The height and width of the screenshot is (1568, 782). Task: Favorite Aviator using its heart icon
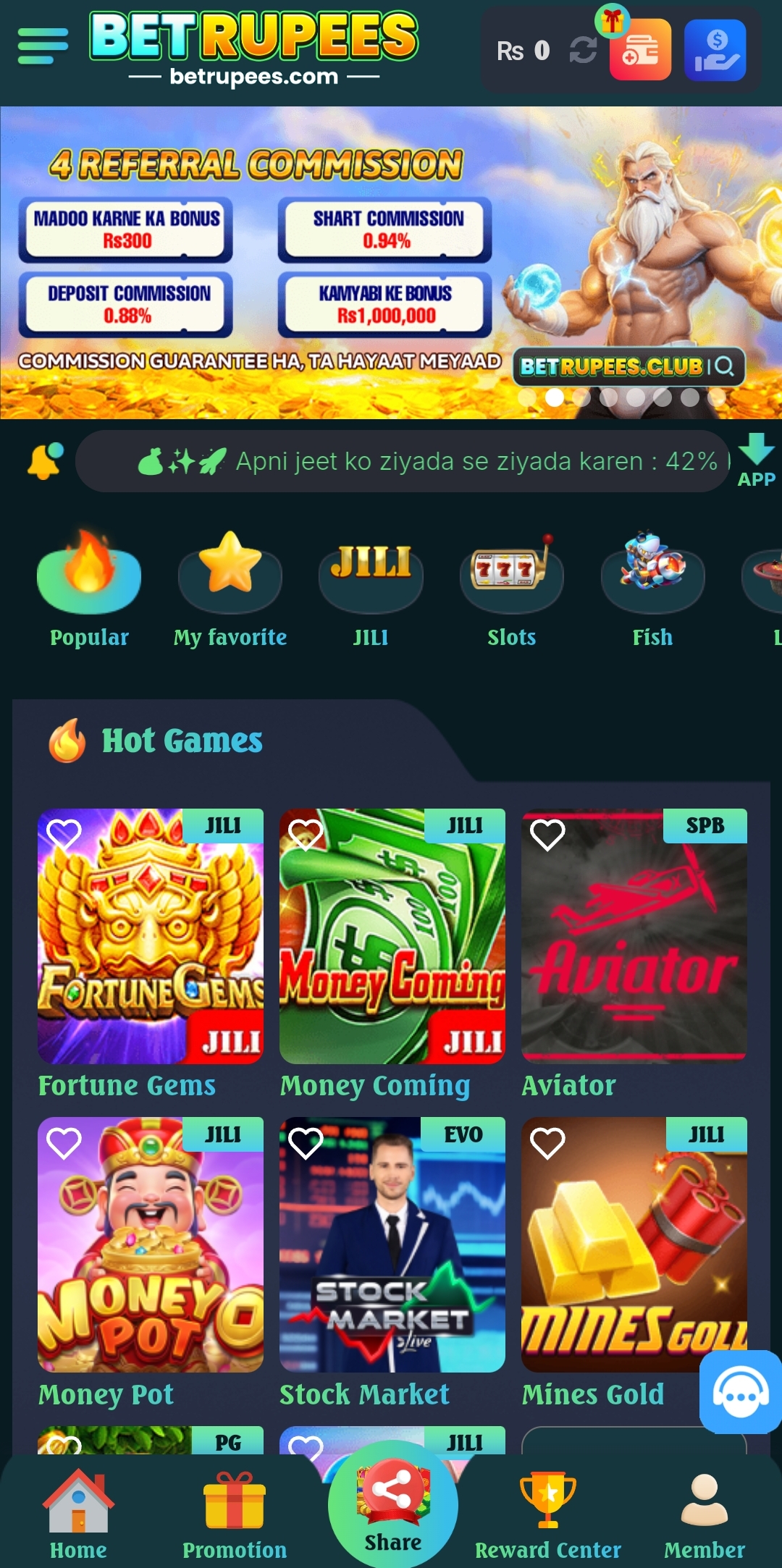548,834
